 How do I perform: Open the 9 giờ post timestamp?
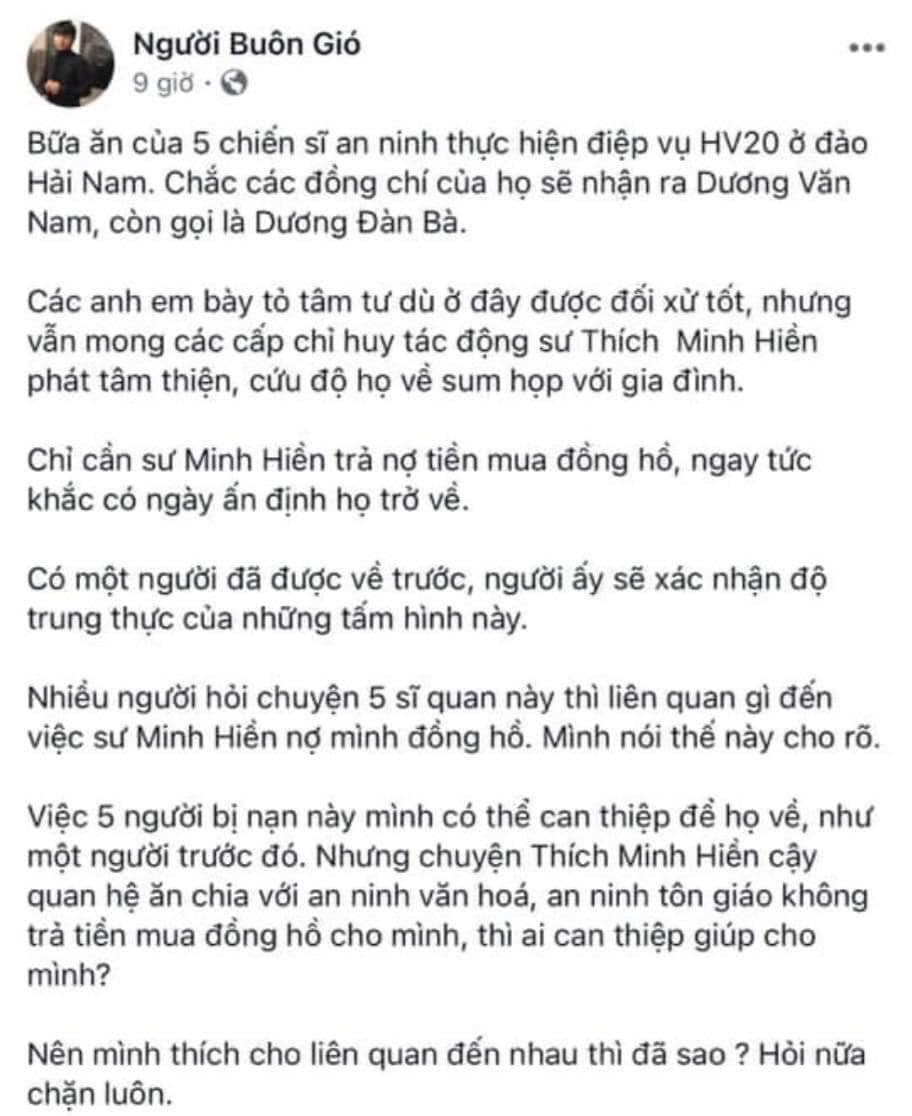point(163,84)
